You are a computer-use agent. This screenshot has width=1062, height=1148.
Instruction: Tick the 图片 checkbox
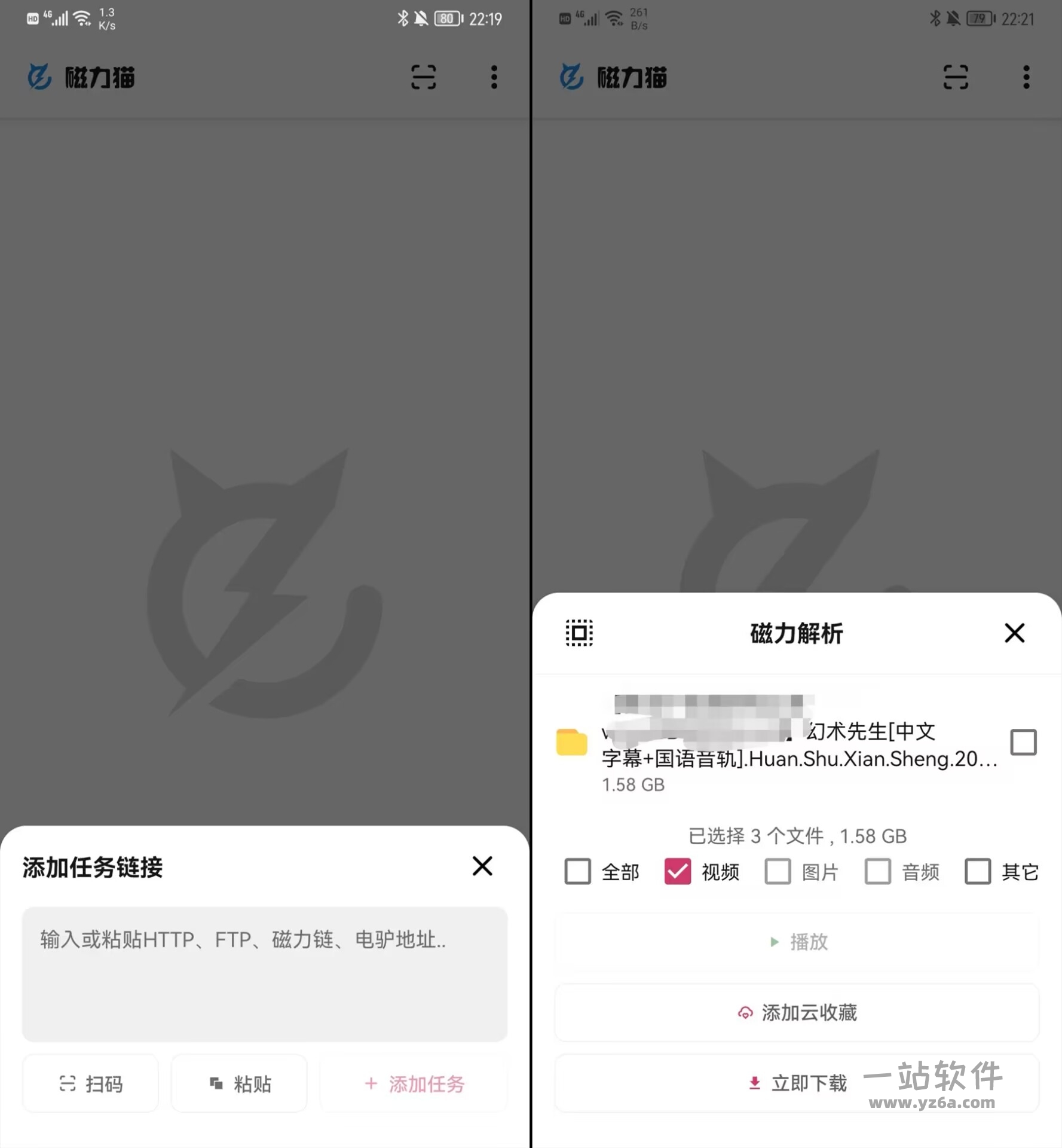pyautogui.click(x=778, y=871)
